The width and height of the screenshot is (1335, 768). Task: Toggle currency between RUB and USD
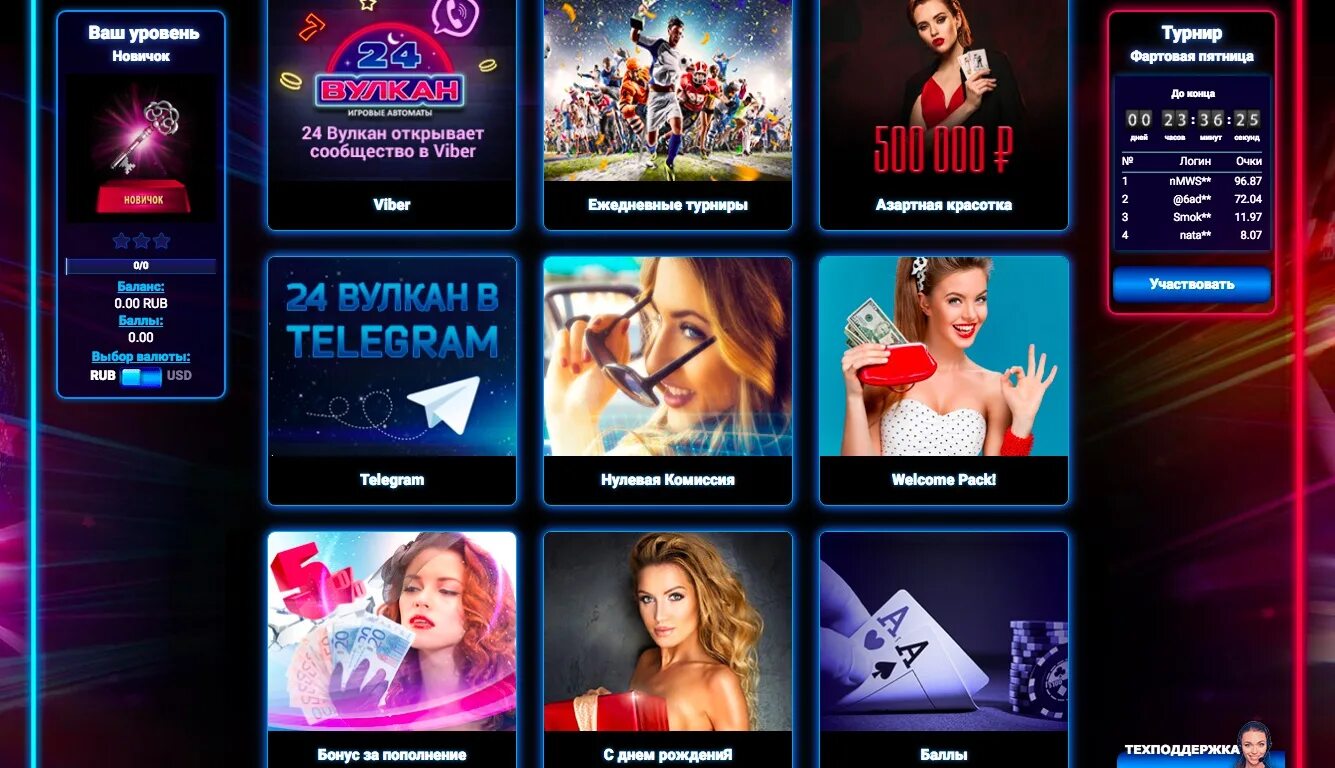[x=141, y=377]
